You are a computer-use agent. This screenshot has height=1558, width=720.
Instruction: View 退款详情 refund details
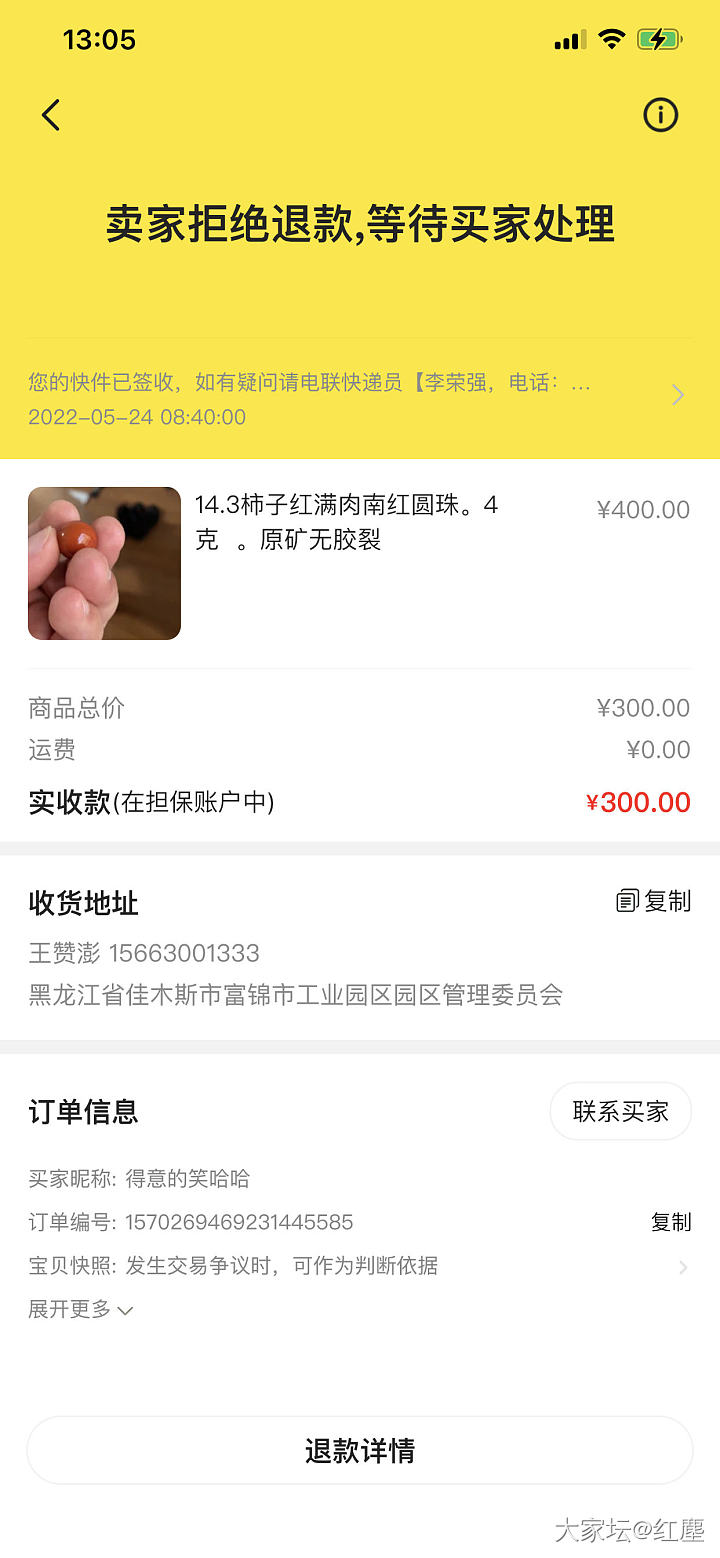[x=360, y=1450]
